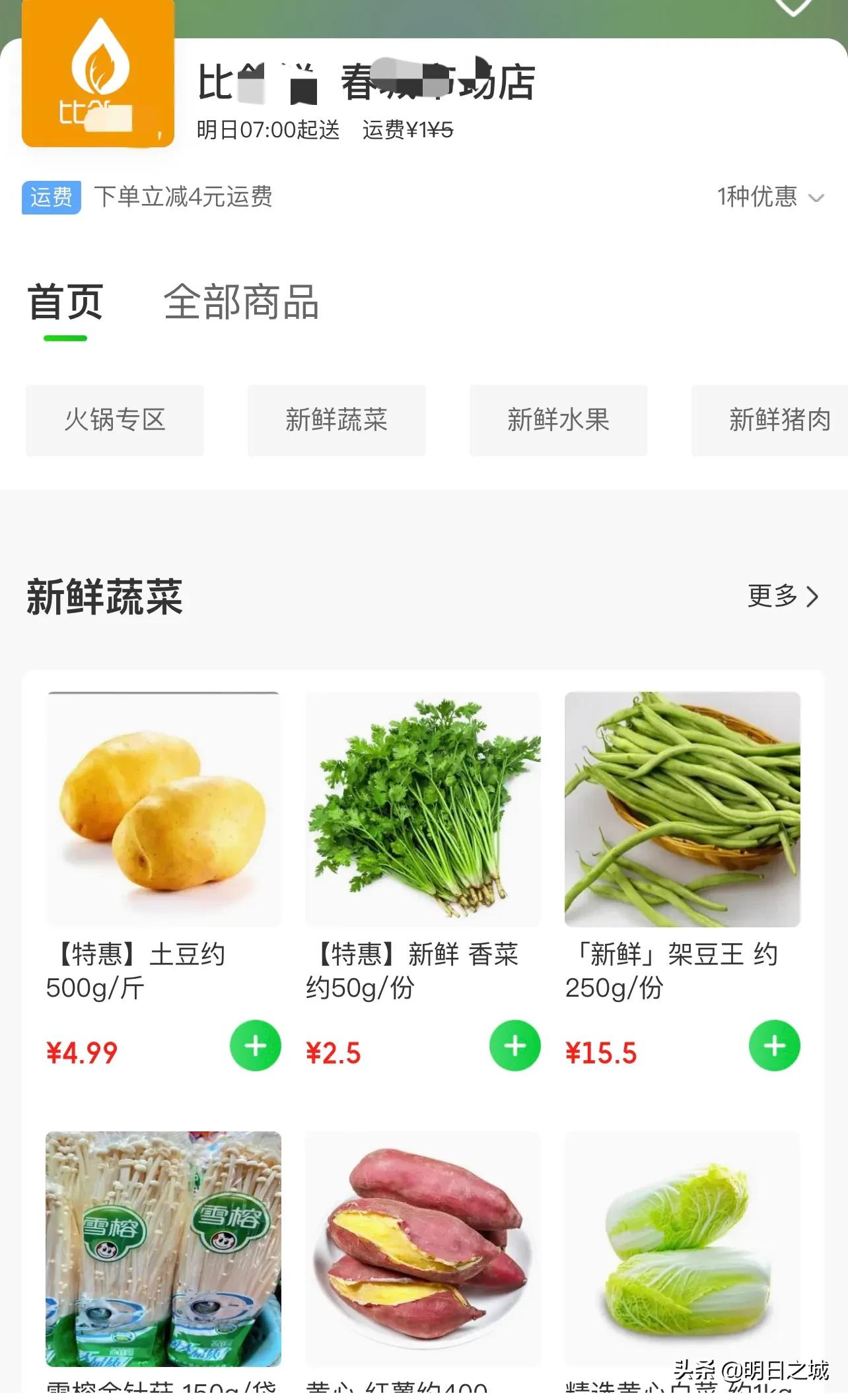
Task: Add the 架豆王 green beans to cart
Action: [x=773, y=1045]
